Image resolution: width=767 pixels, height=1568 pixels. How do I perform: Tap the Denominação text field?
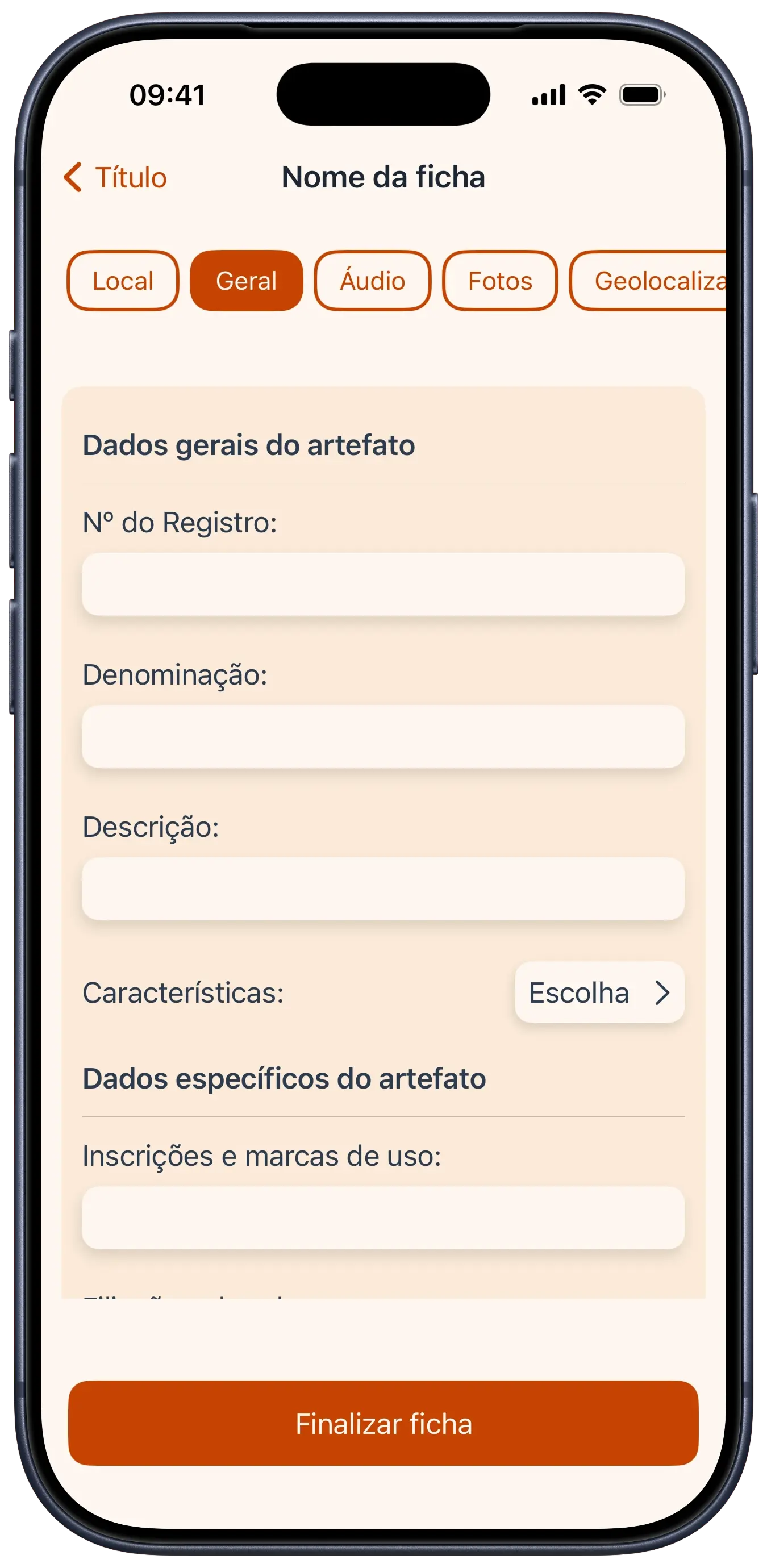(x=383, y=736)
